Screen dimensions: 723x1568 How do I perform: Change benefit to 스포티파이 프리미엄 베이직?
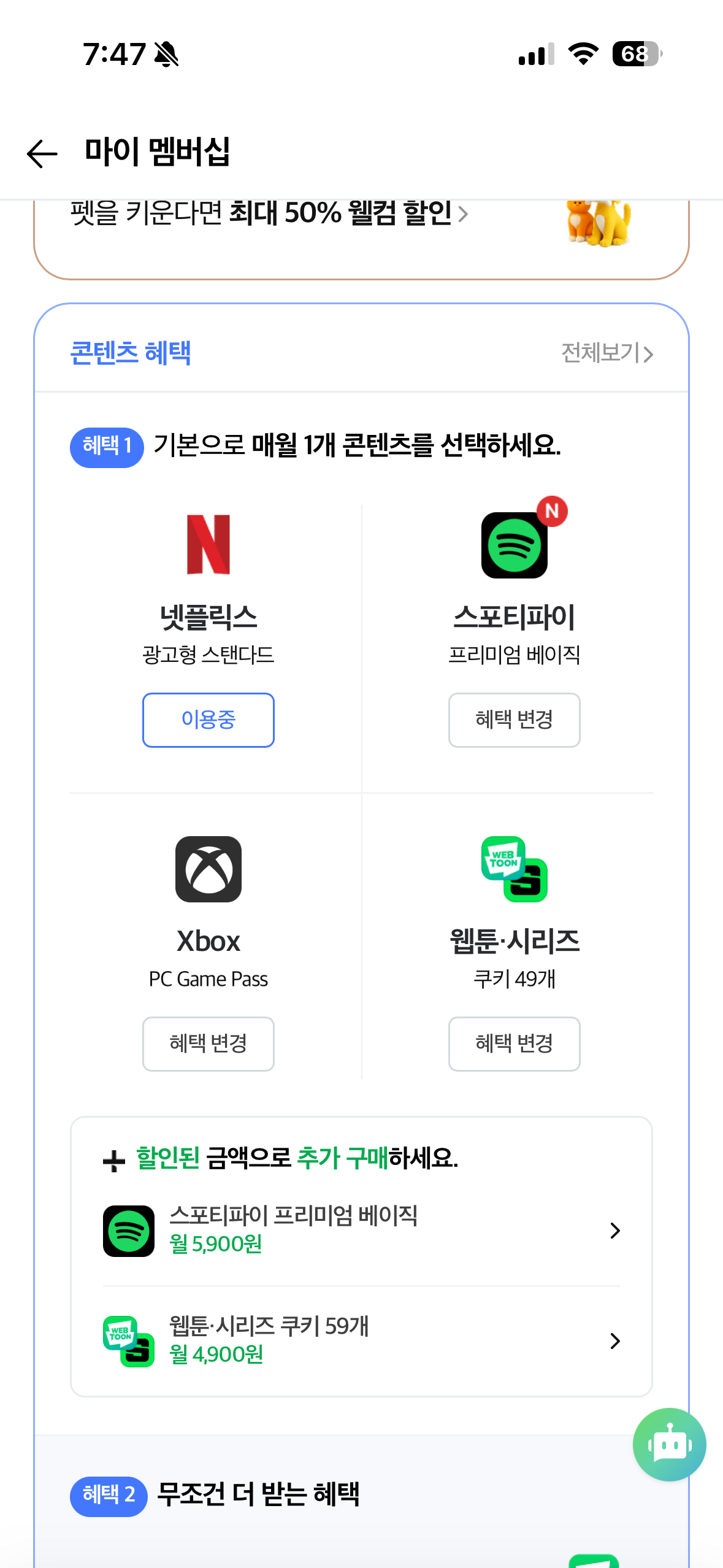pyautogui.click(x=514, y=720)
